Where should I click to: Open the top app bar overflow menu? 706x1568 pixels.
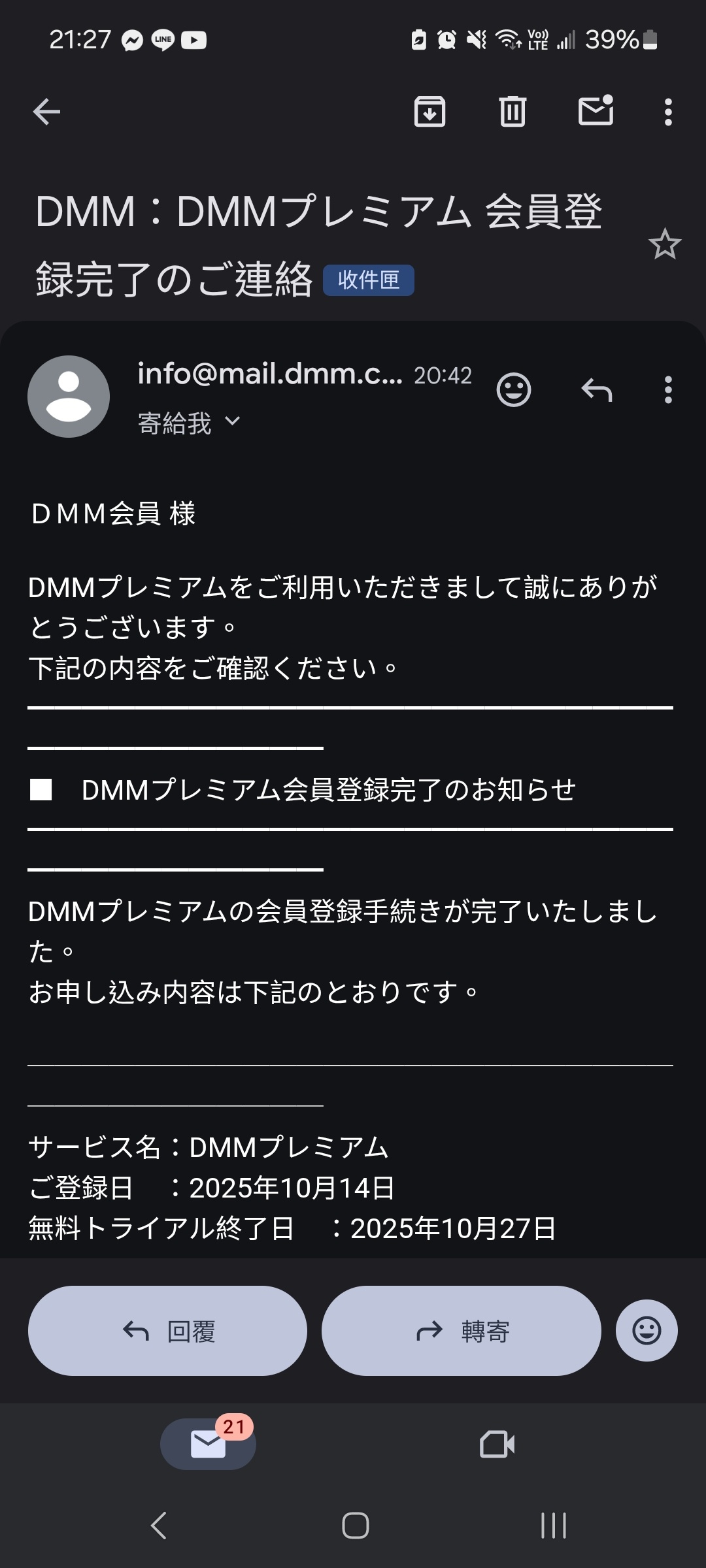tap(667, 112)
